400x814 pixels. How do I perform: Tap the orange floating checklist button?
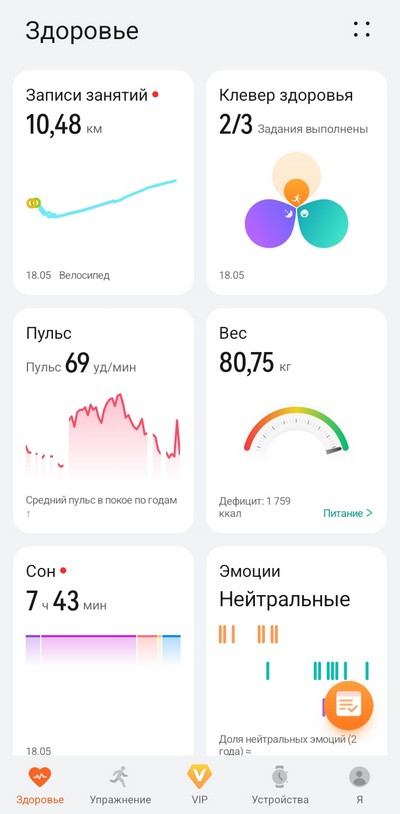348,707
